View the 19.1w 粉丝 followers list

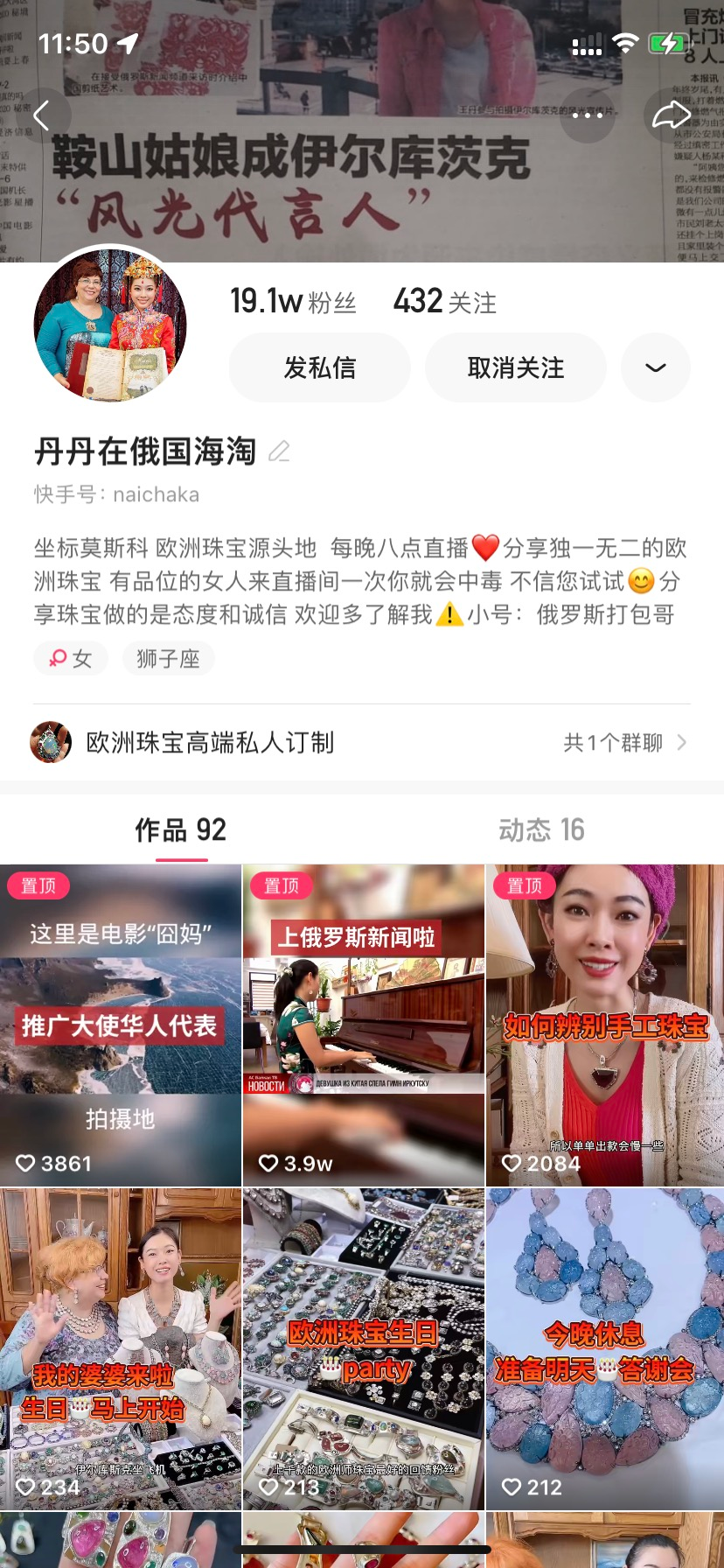[293, 302]
